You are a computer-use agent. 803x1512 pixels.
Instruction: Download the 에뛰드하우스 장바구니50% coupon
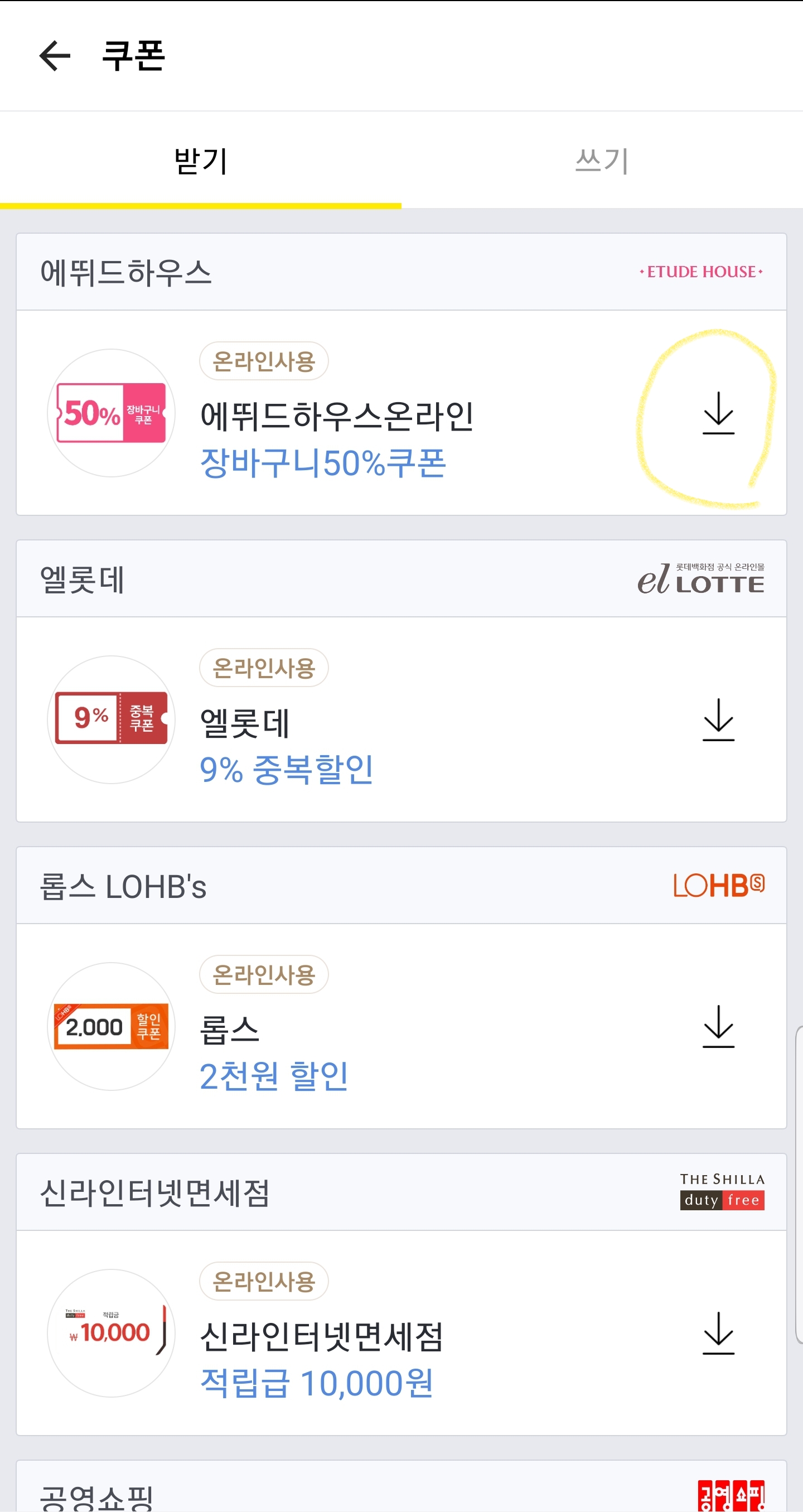[x=718, y=413]
